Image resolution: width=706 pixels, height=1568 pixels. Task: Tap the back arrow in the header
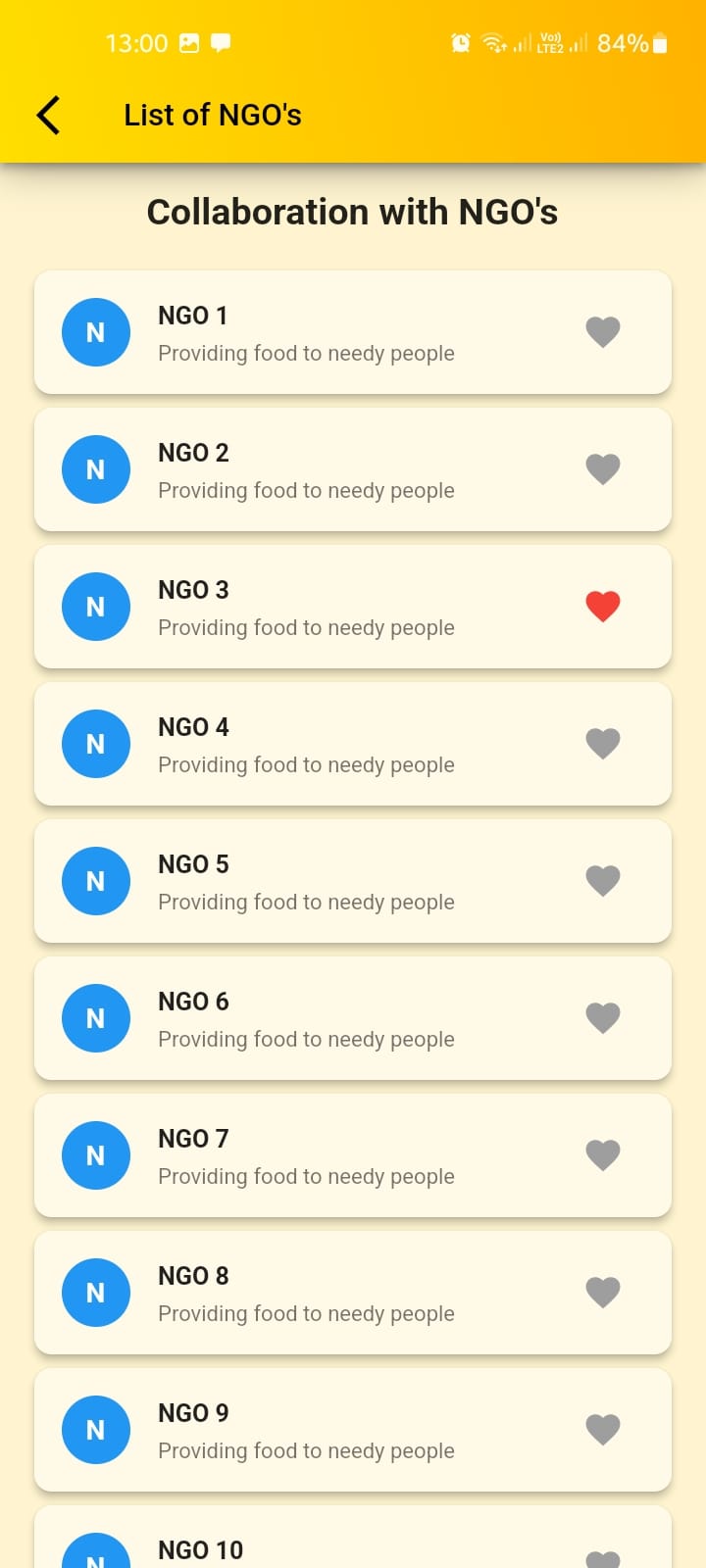point(48,115)
